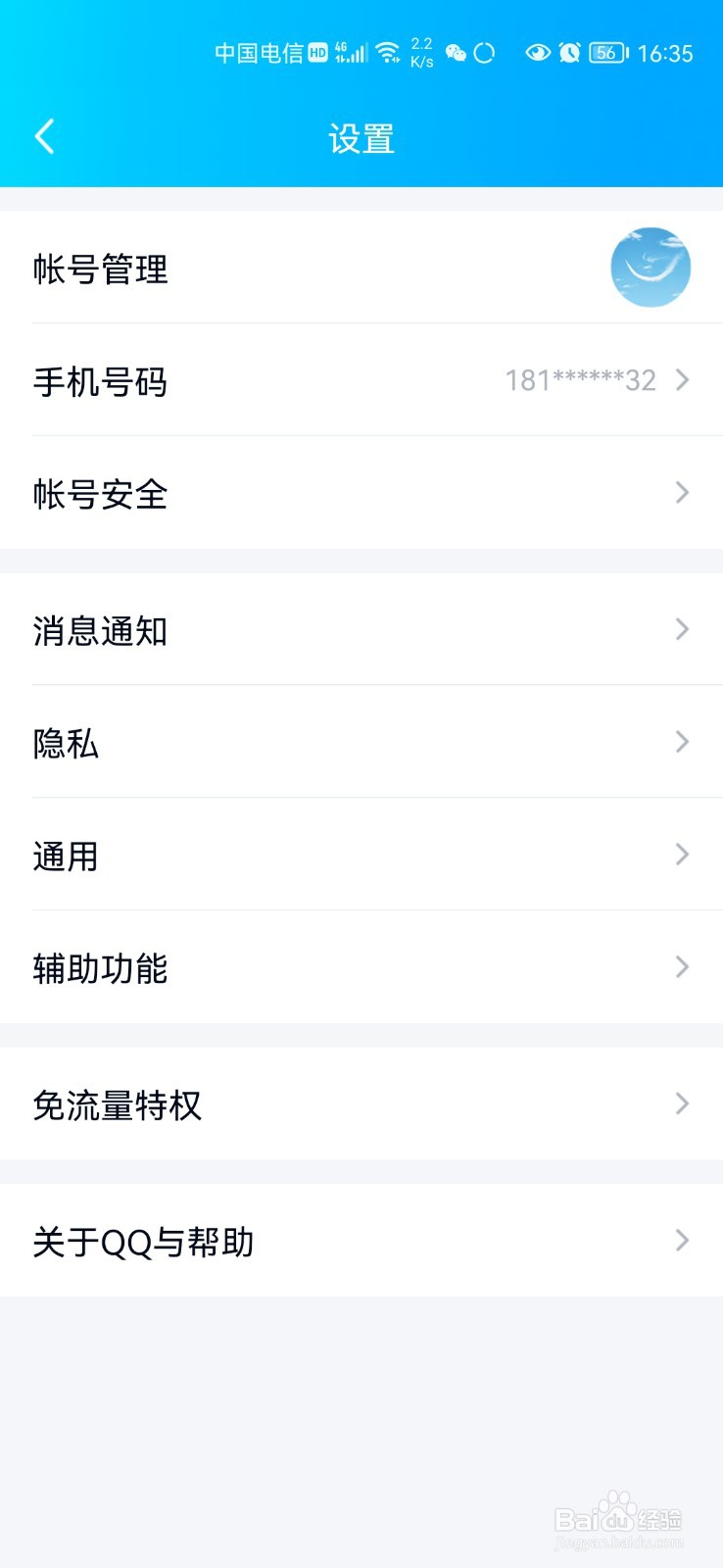The height and width of the screenshot is (1568, 723).
Task: Tap the masked phone number 181******32
Action: tap(580, 380)
